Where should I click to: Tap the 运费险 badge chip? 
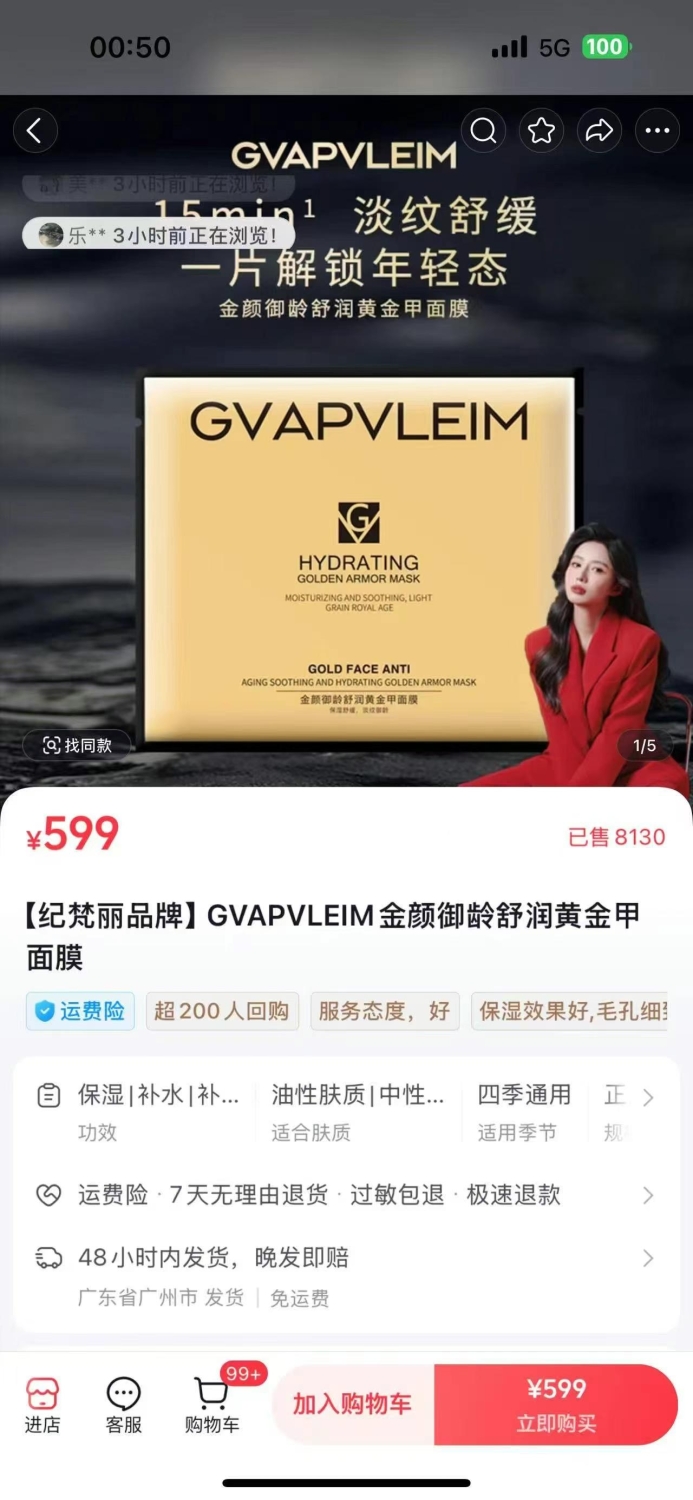coord(80,1011)
